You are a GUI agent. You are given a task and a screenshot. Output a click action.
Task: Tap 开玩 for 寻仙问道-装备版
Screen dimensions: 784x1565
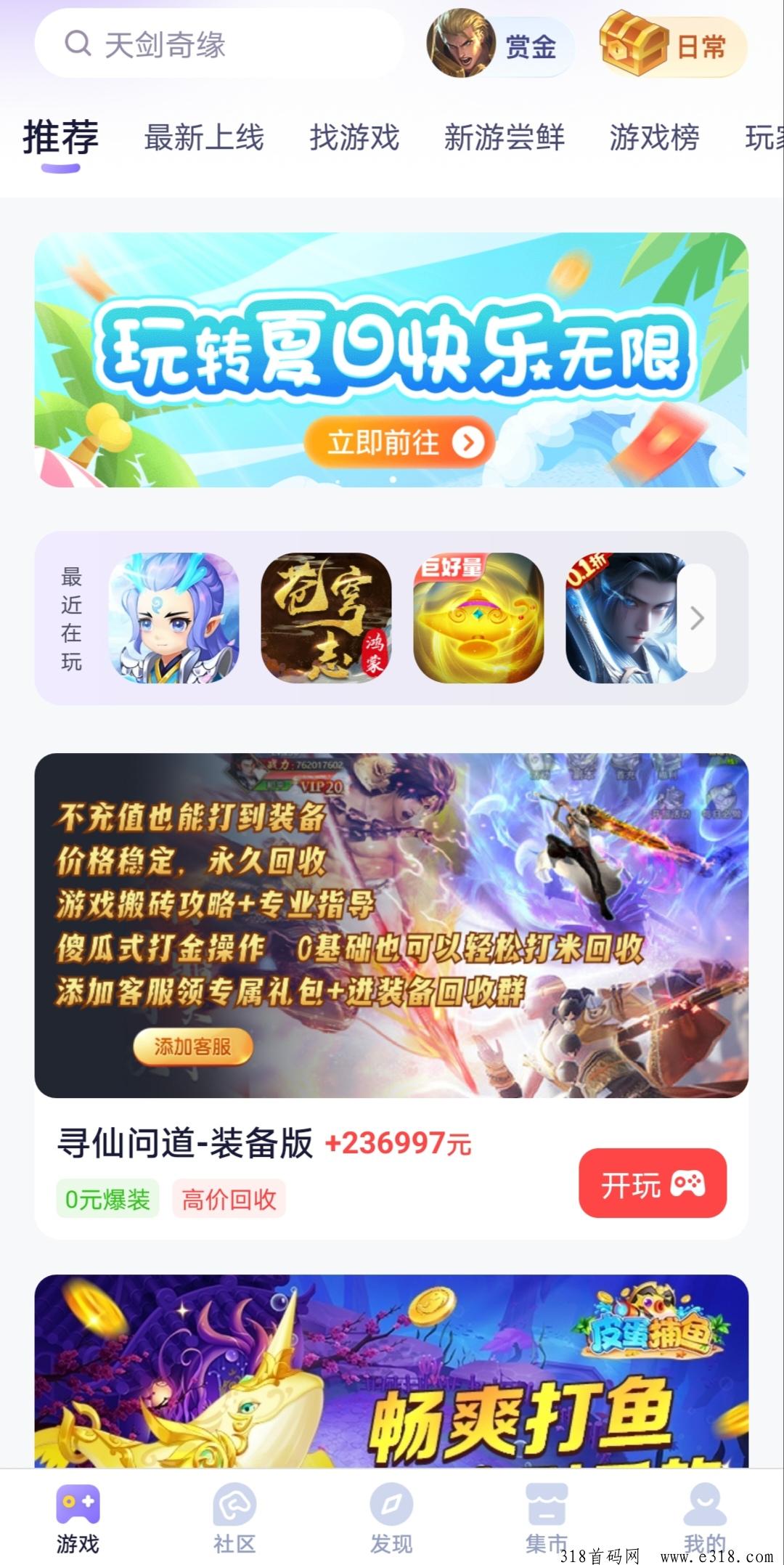[x=653, y=1183]
